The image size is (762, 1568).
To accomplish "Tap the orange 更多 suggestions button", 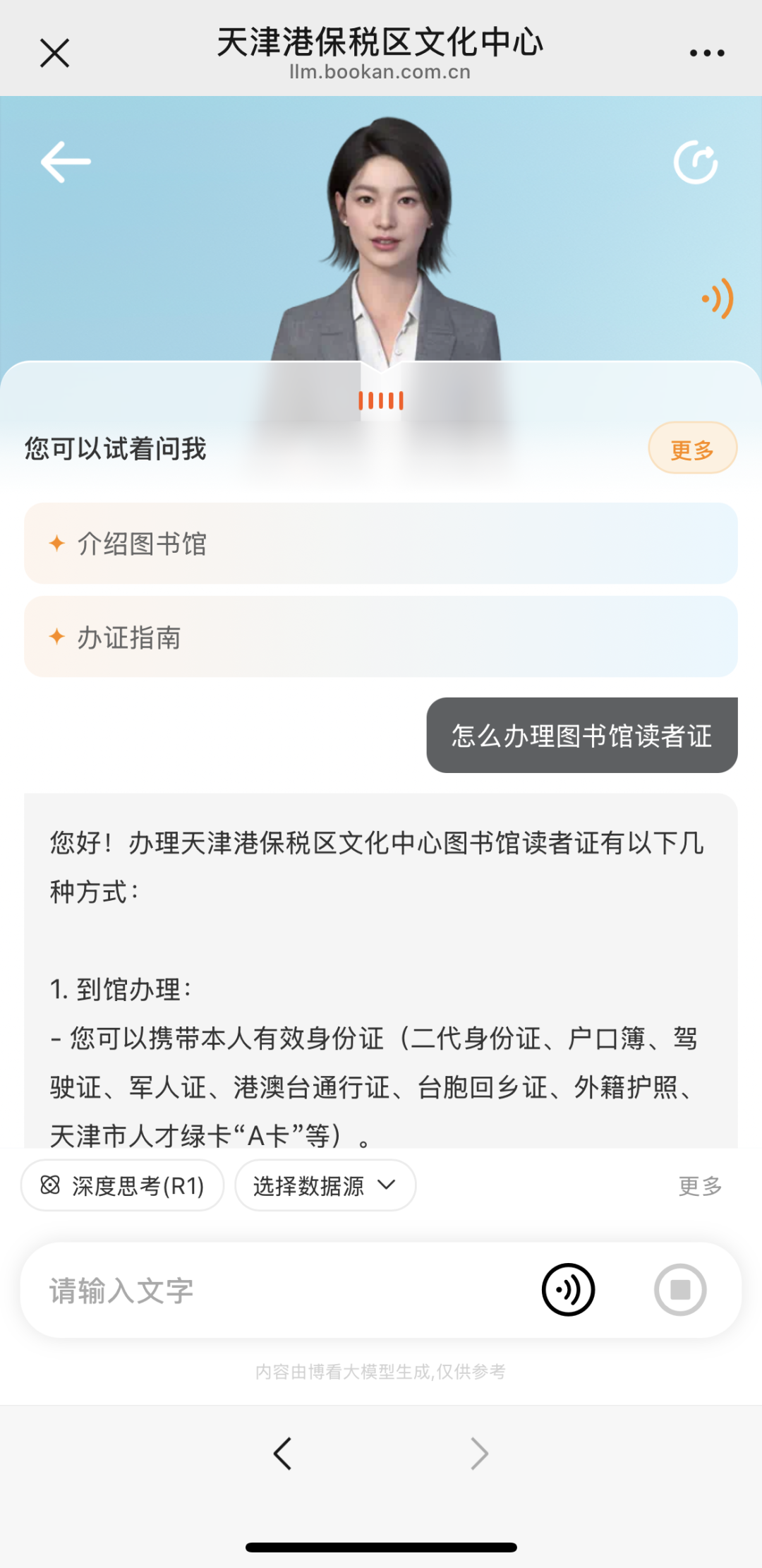I will click(x=692, y=448).
